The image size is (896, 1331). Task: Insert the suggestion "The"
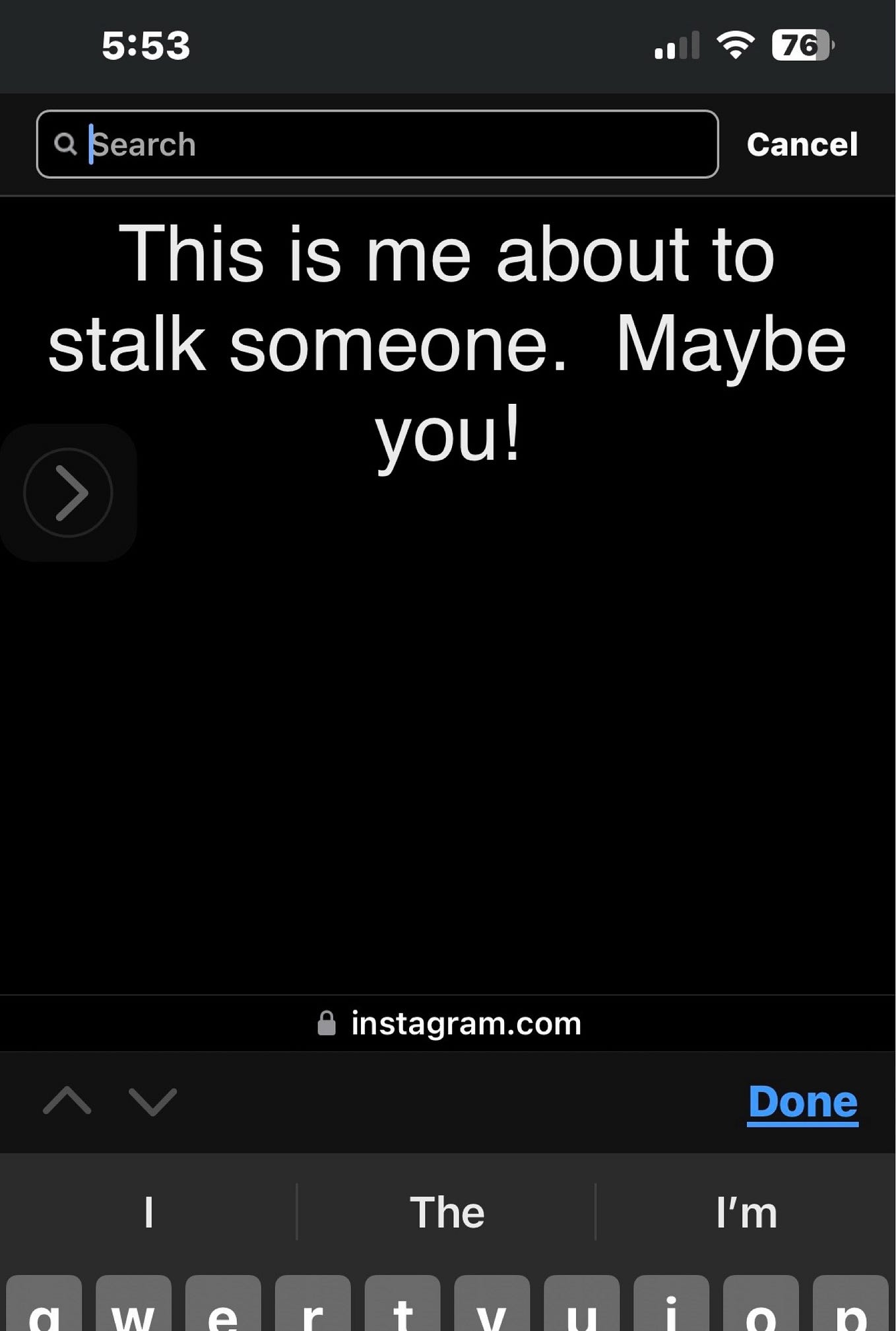447,1212
